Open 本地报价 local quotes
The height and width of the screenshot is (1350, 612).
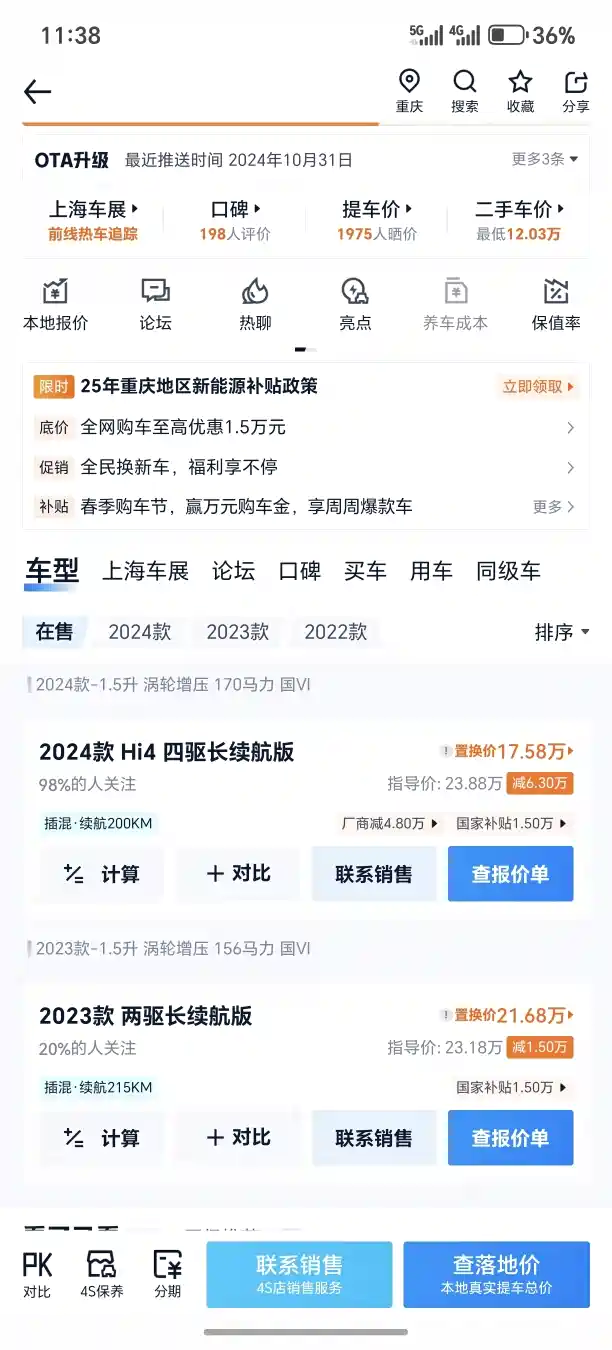click(55, 304)
